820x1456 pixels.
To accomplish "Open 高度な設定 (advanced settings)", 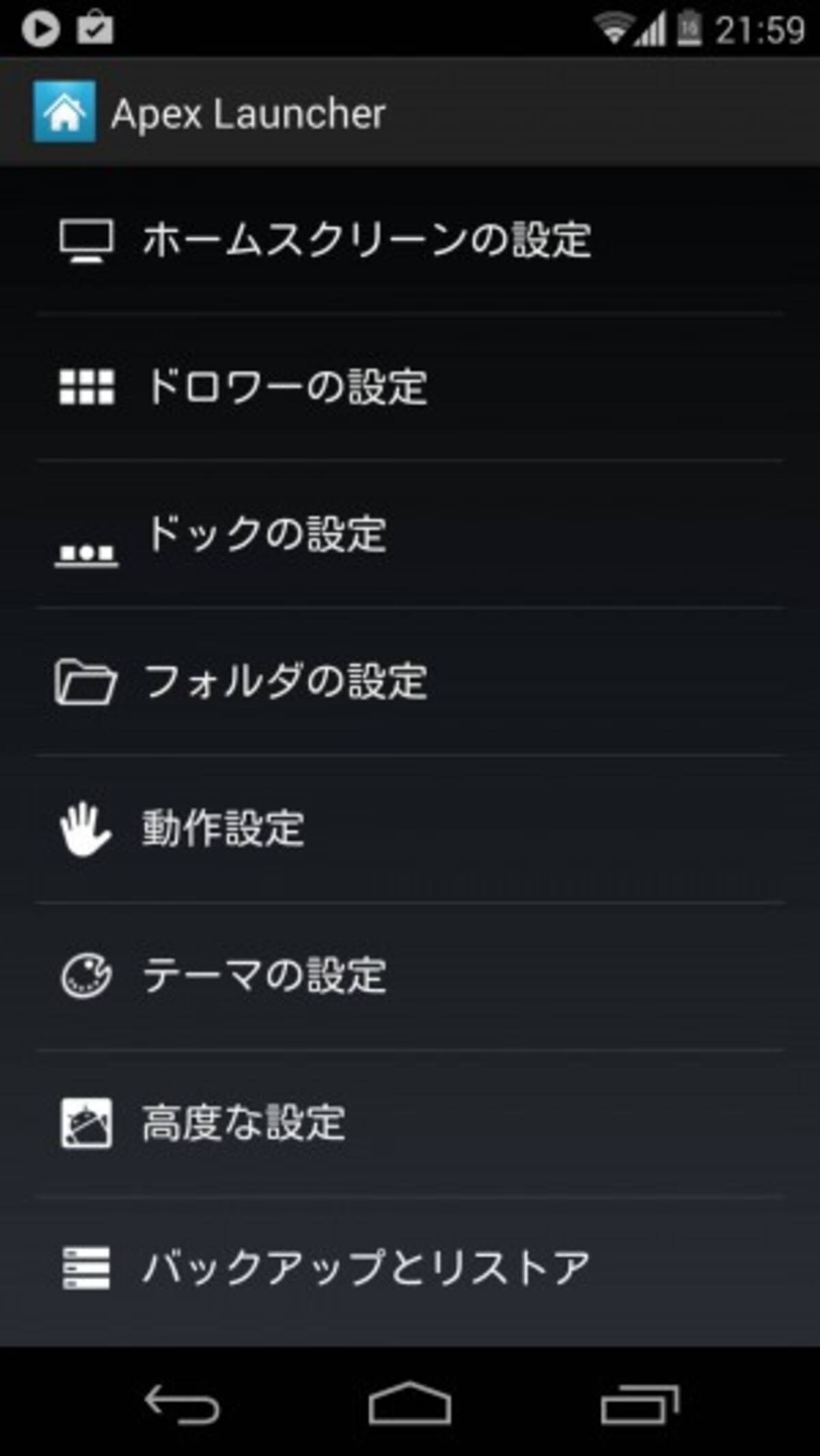I will coord(244,1123).
